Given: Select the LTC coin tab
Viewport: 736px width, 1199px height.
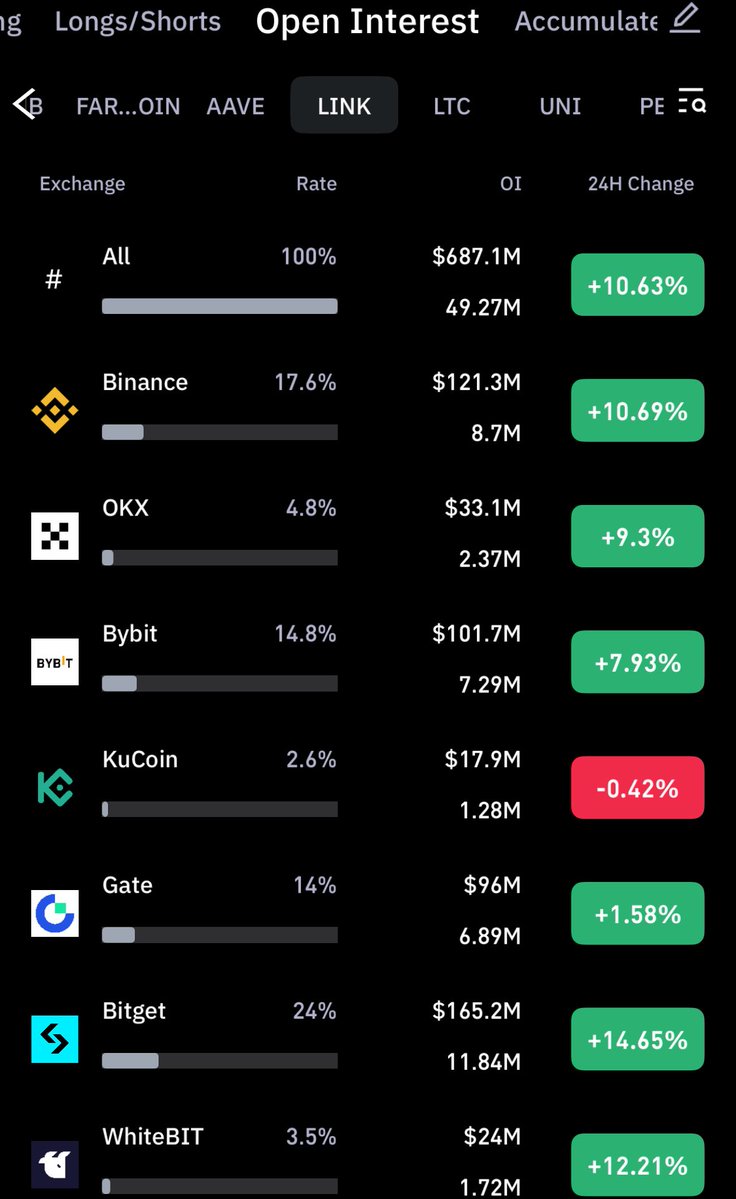Looking at the screenshot, I should click(x=452, y=106).
